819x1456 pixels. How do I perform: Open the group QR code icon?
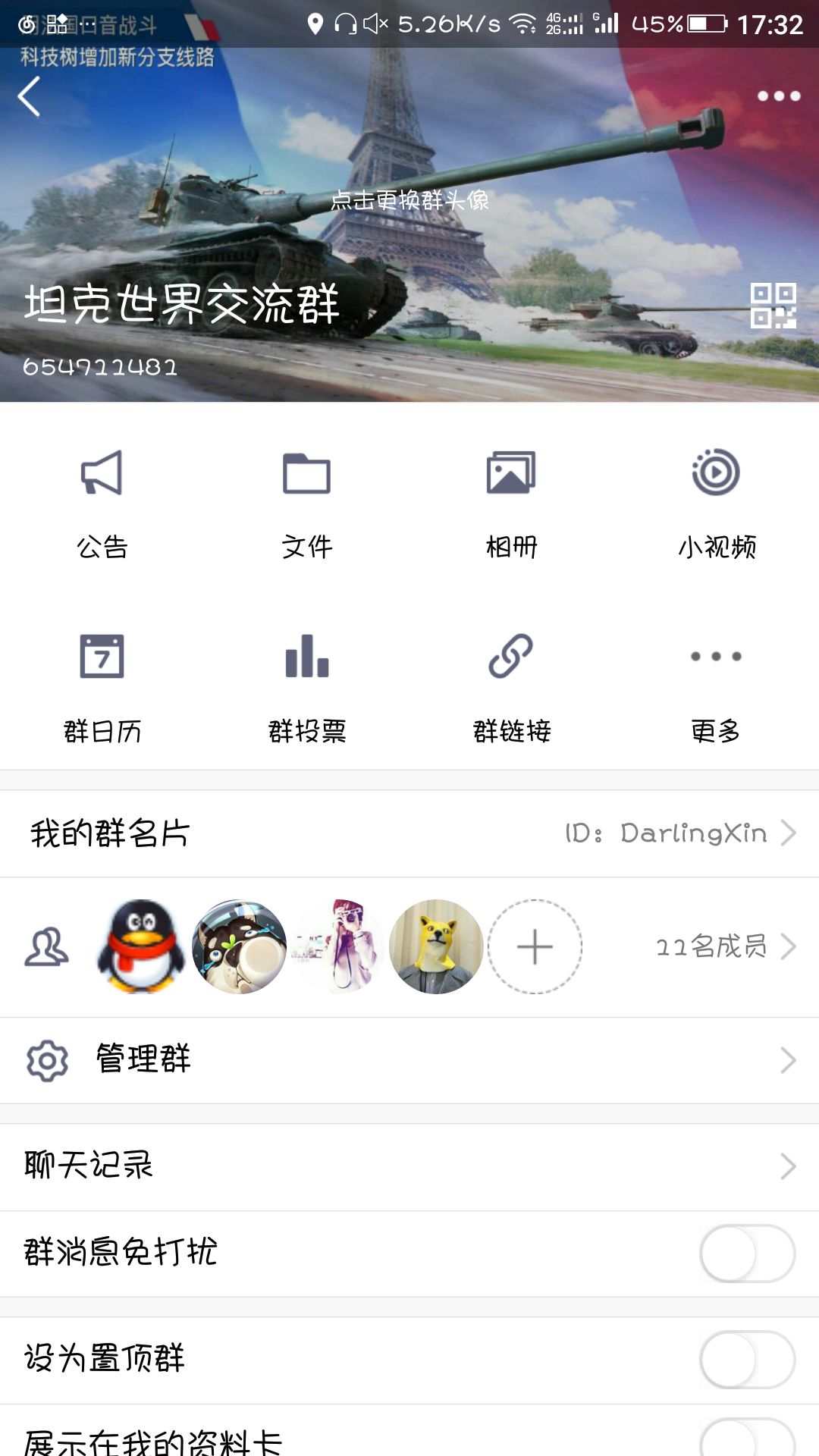click(773, 305)
